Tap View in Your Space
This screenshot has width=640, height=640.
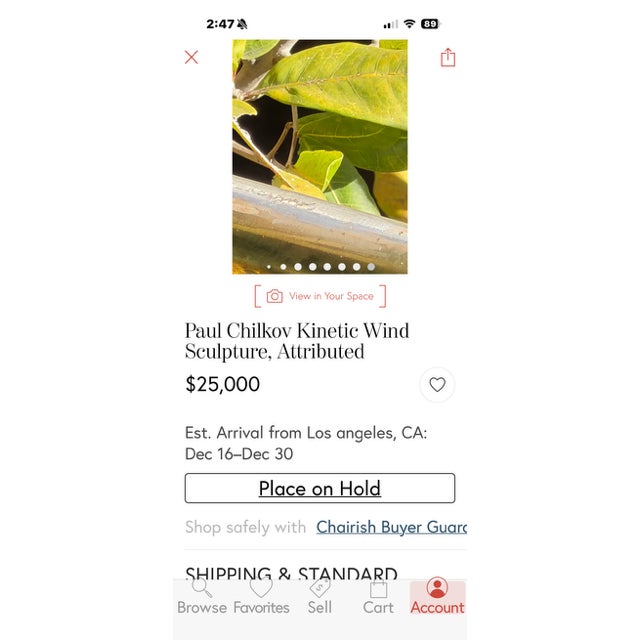320,296
